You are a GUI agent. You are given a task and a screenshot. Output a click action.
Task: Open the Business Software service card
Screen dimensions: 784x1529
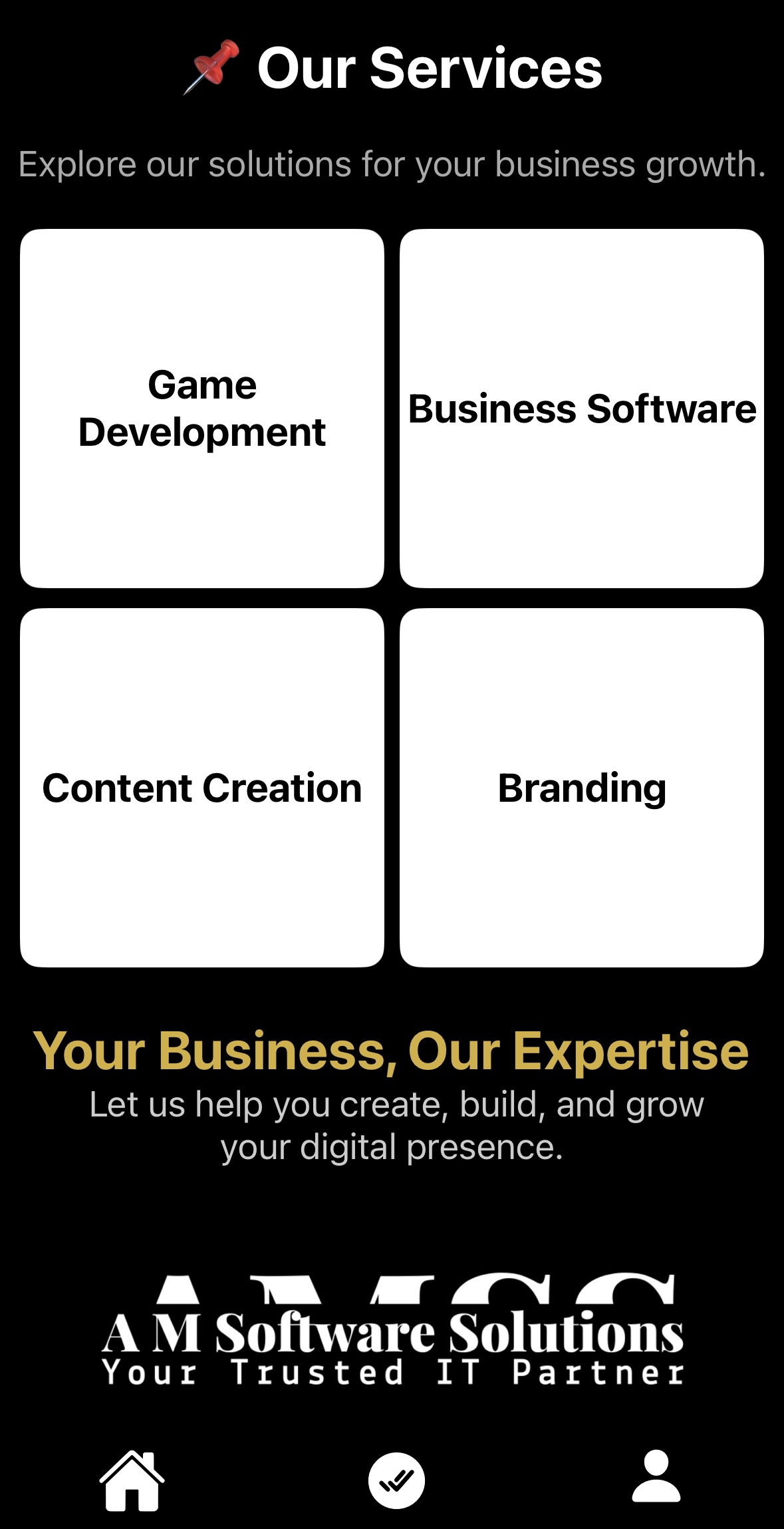click(581, 409)
